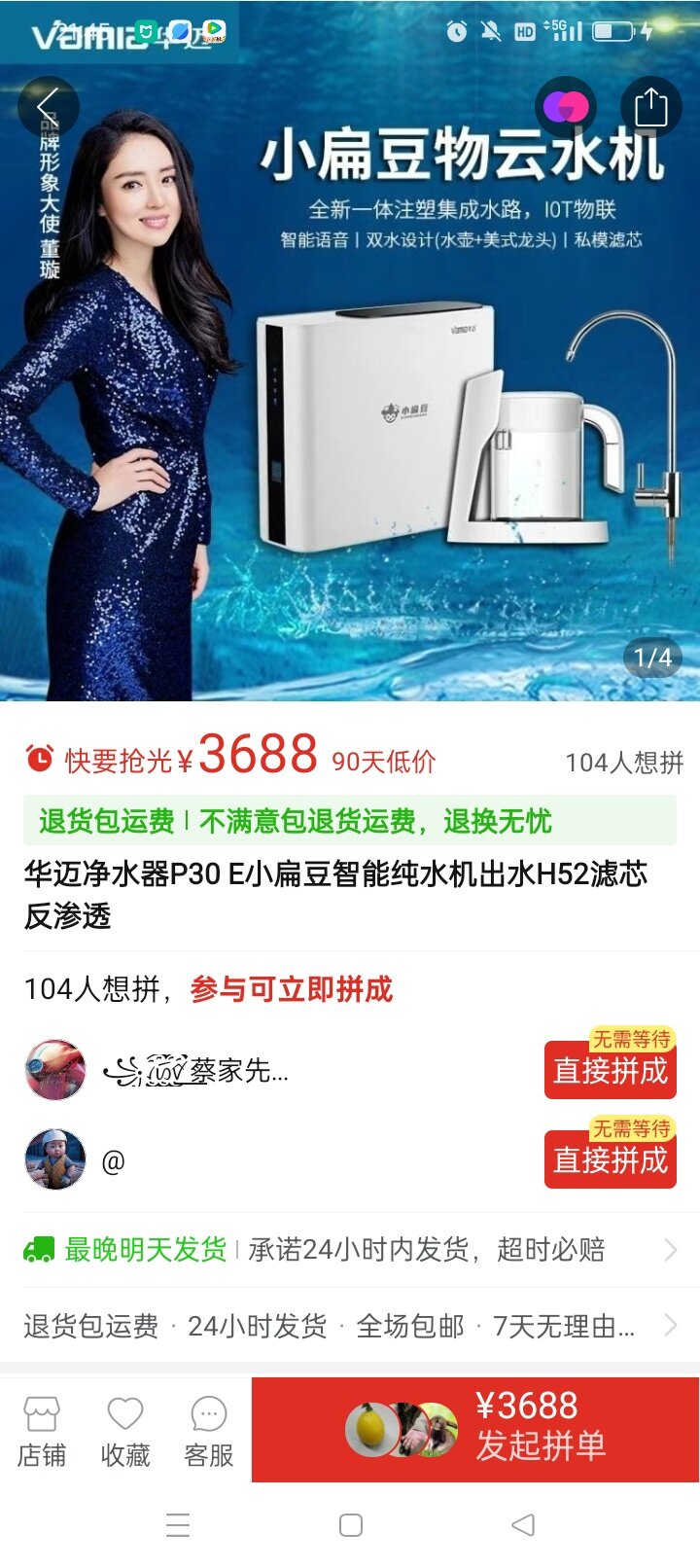Start a group buy with ¥3688 发起拼单
The height and width of the screenshot is (1568, 700).
tap(475, 1429)
